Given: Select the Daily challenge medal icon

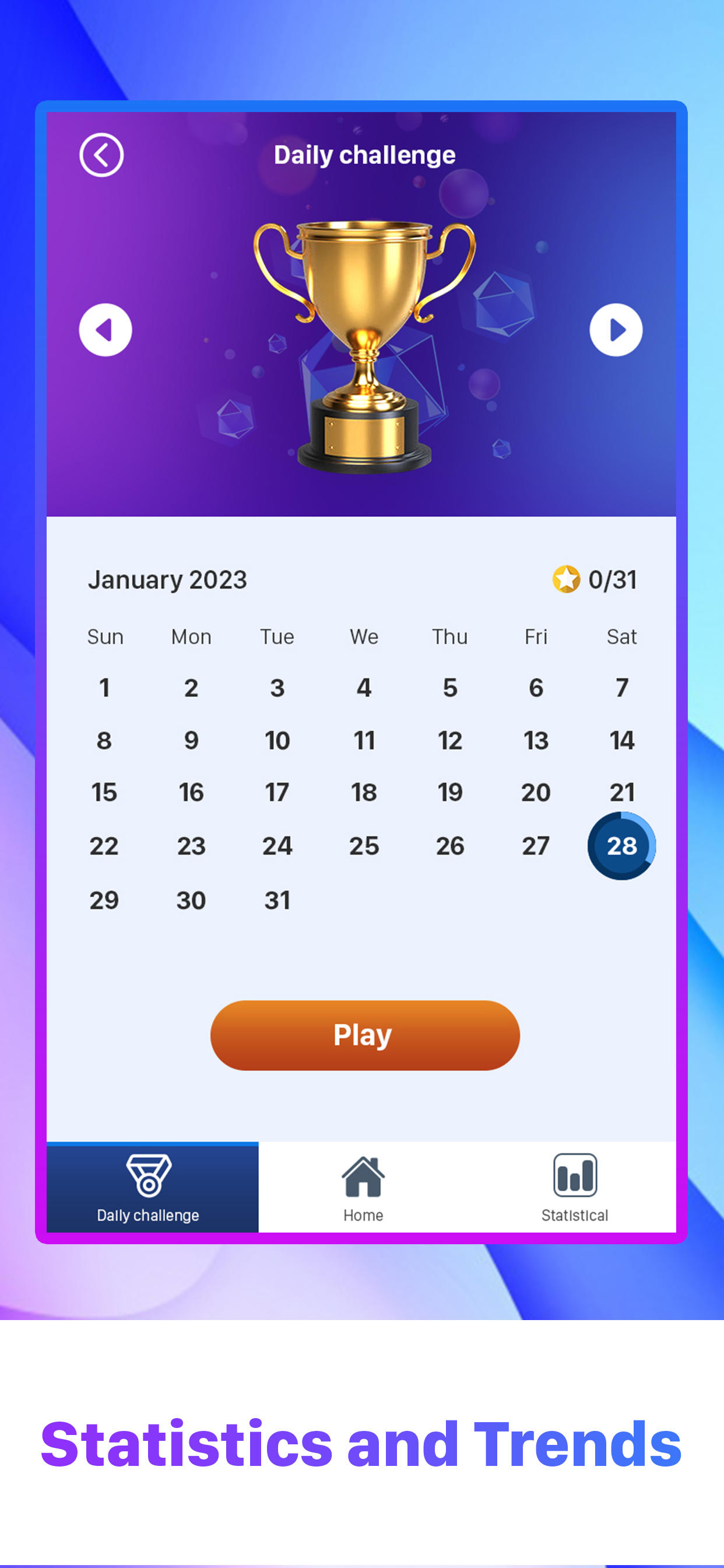Looking at the screenshot, I should point(149,1175).
